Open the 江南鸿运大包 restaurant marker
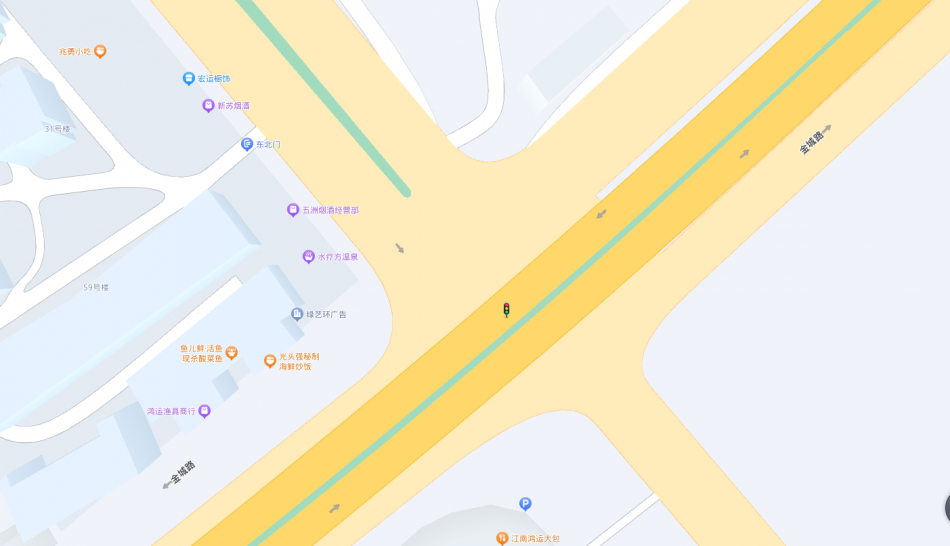The width and height of the screenshot is (950, 546). click(502, 538)
